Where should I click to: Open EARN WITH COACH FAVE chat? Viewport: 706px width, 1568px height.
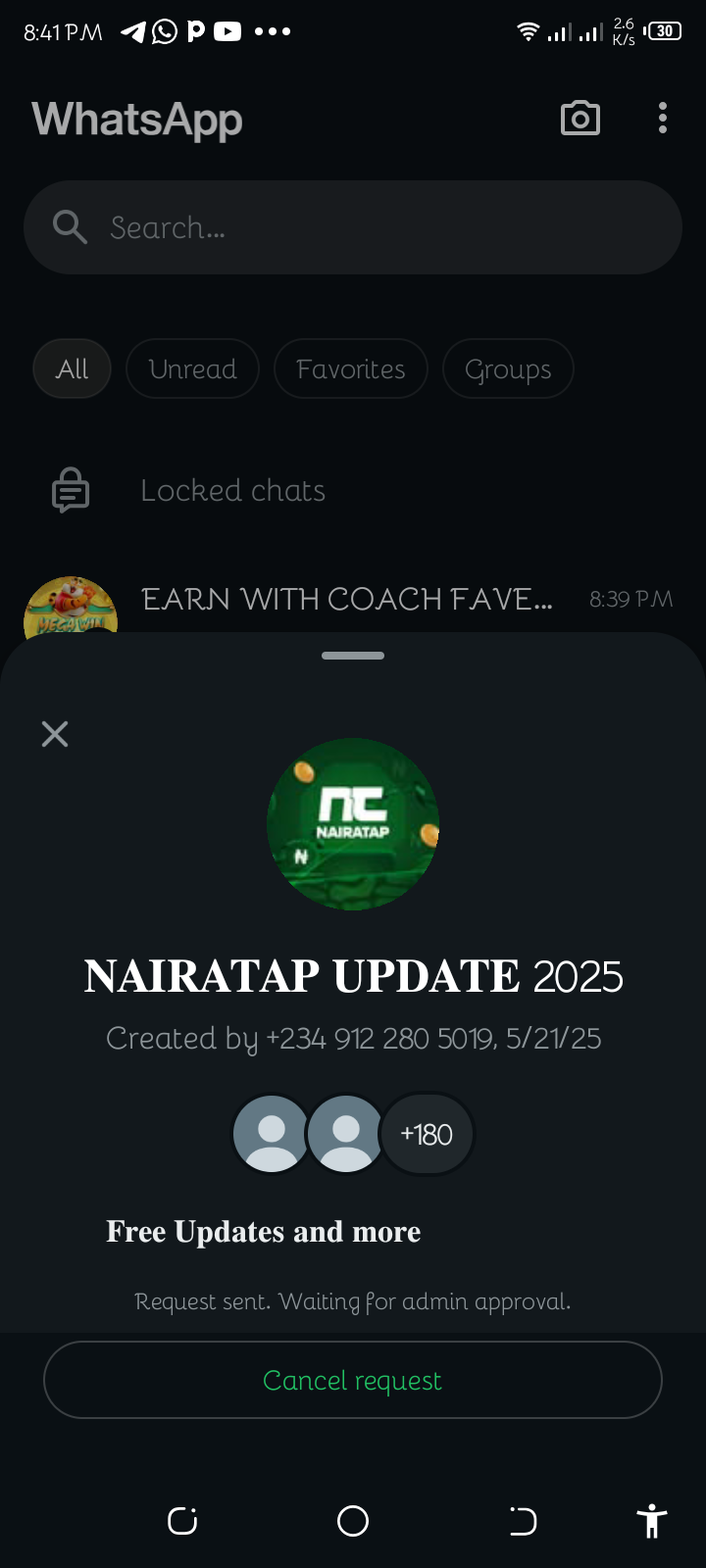347,600
